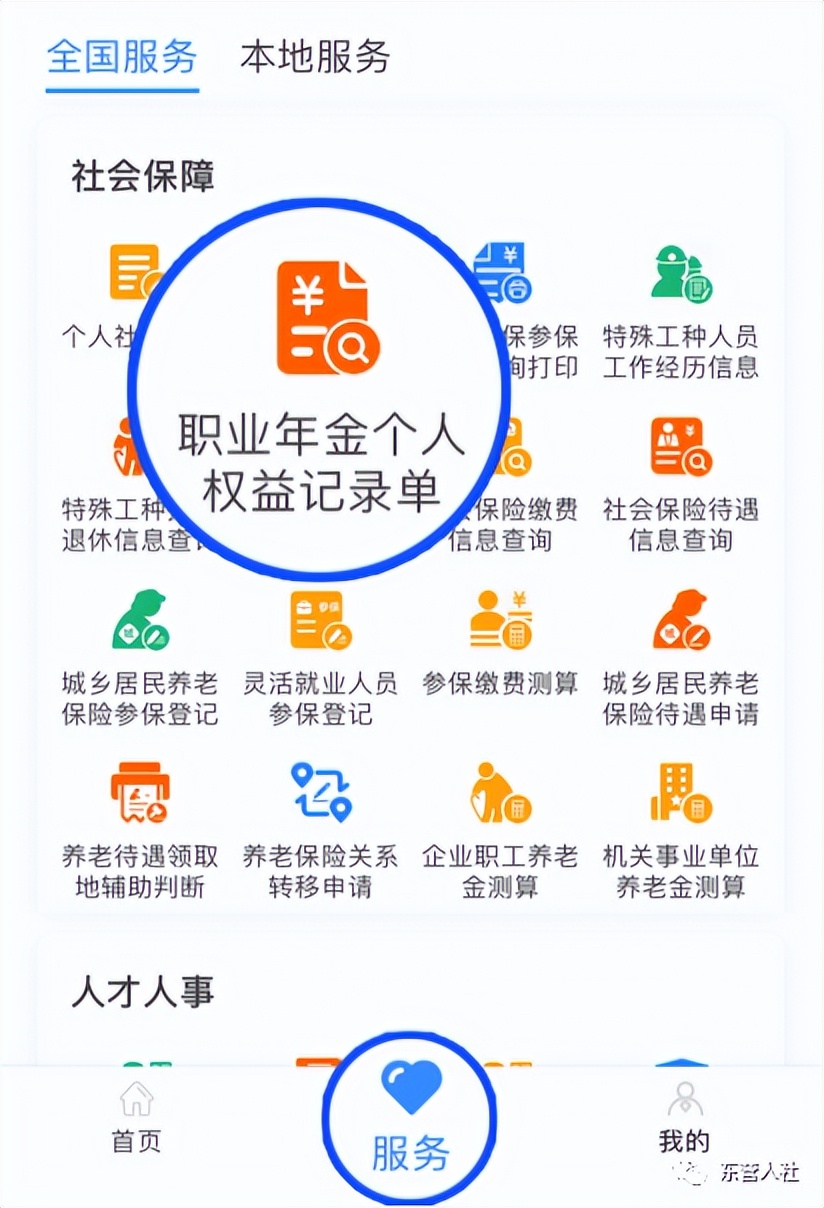Viewport: 824px width, 1208px height.
Task: Open the 养老保险关系转移申请 map icon
Action: (320, 793)
